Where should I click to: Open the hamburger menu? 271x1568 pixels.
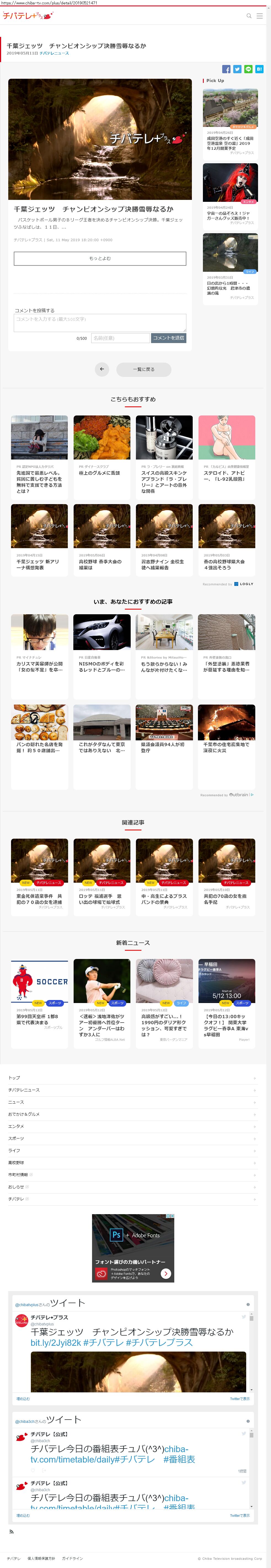(259, 16)
